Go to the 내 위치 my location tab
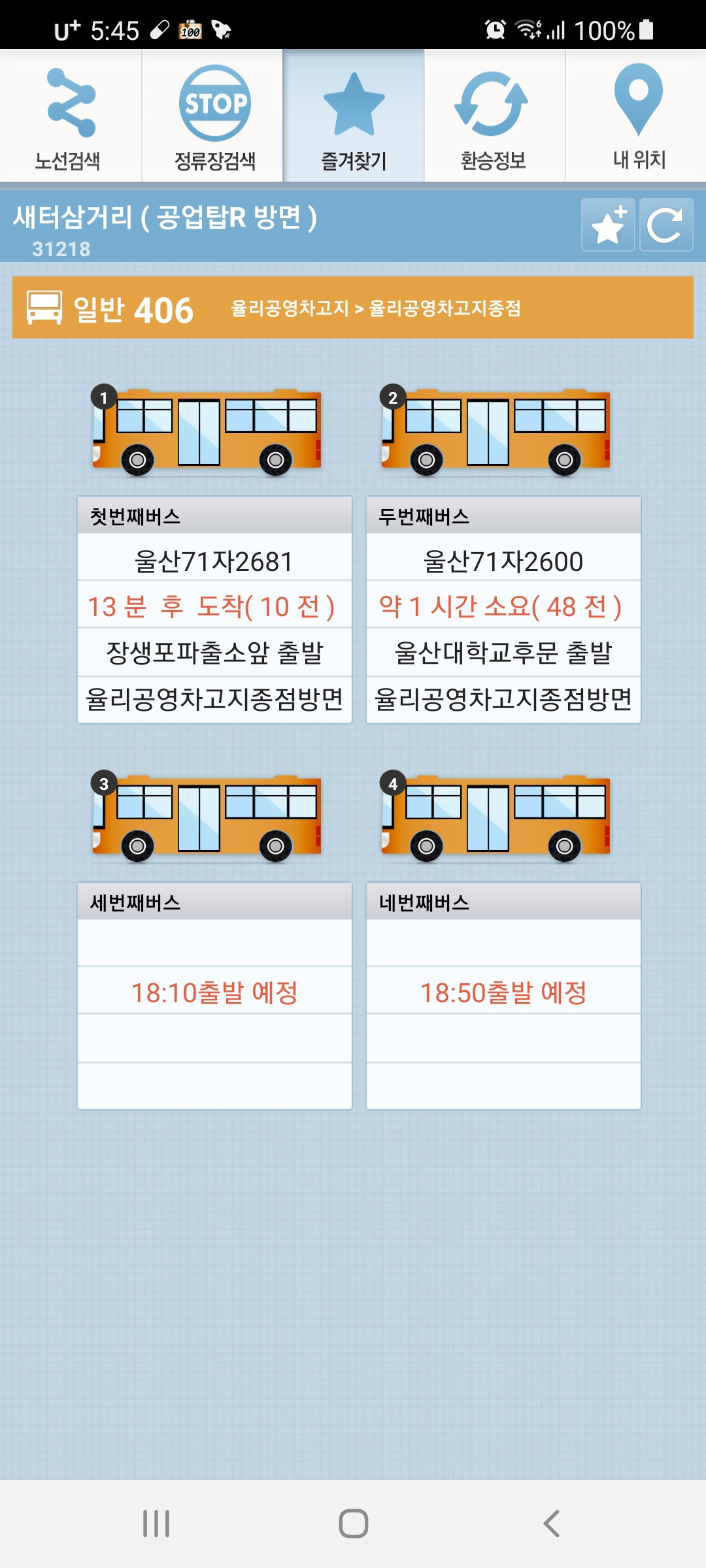 click(637, 116)
